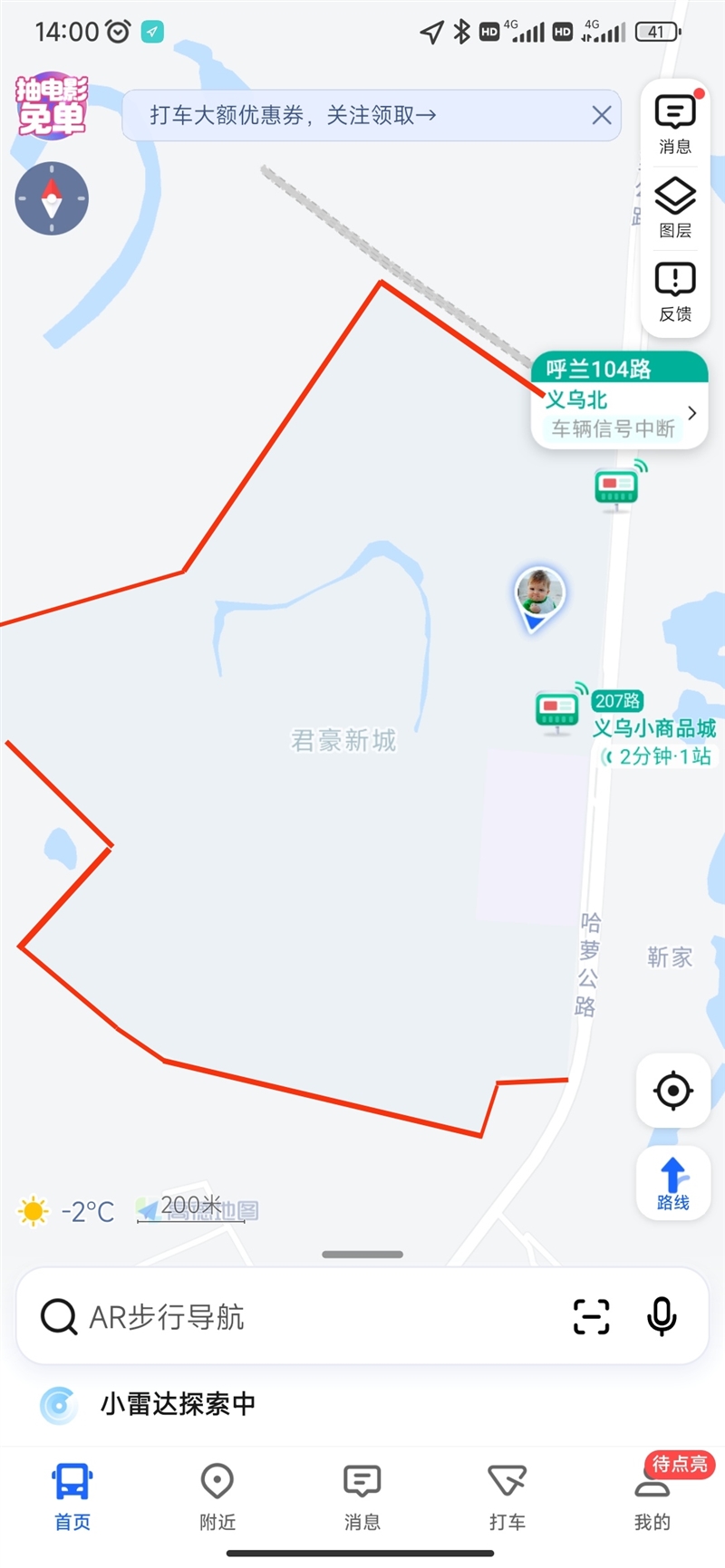Open 路线 route planning
Image resolution: width=725 pixels, height=1568 pixels.
pyautogui.click(x=673, y=1183)
